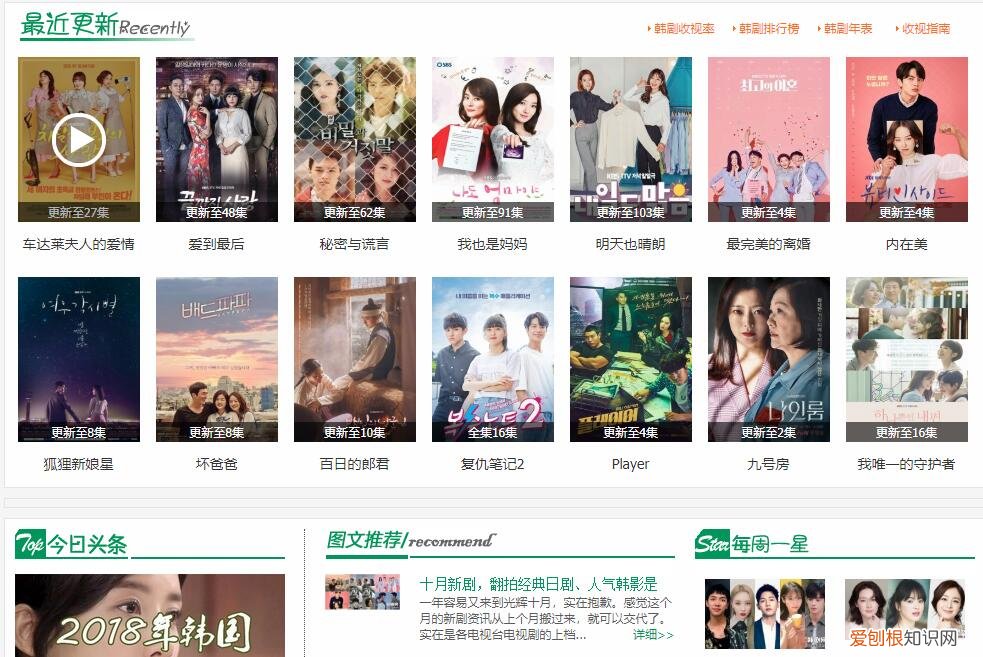The height and width of the screenshot is (657, 983).
Task: Open the 韩剧年表 link
Action: coord(848,29)
